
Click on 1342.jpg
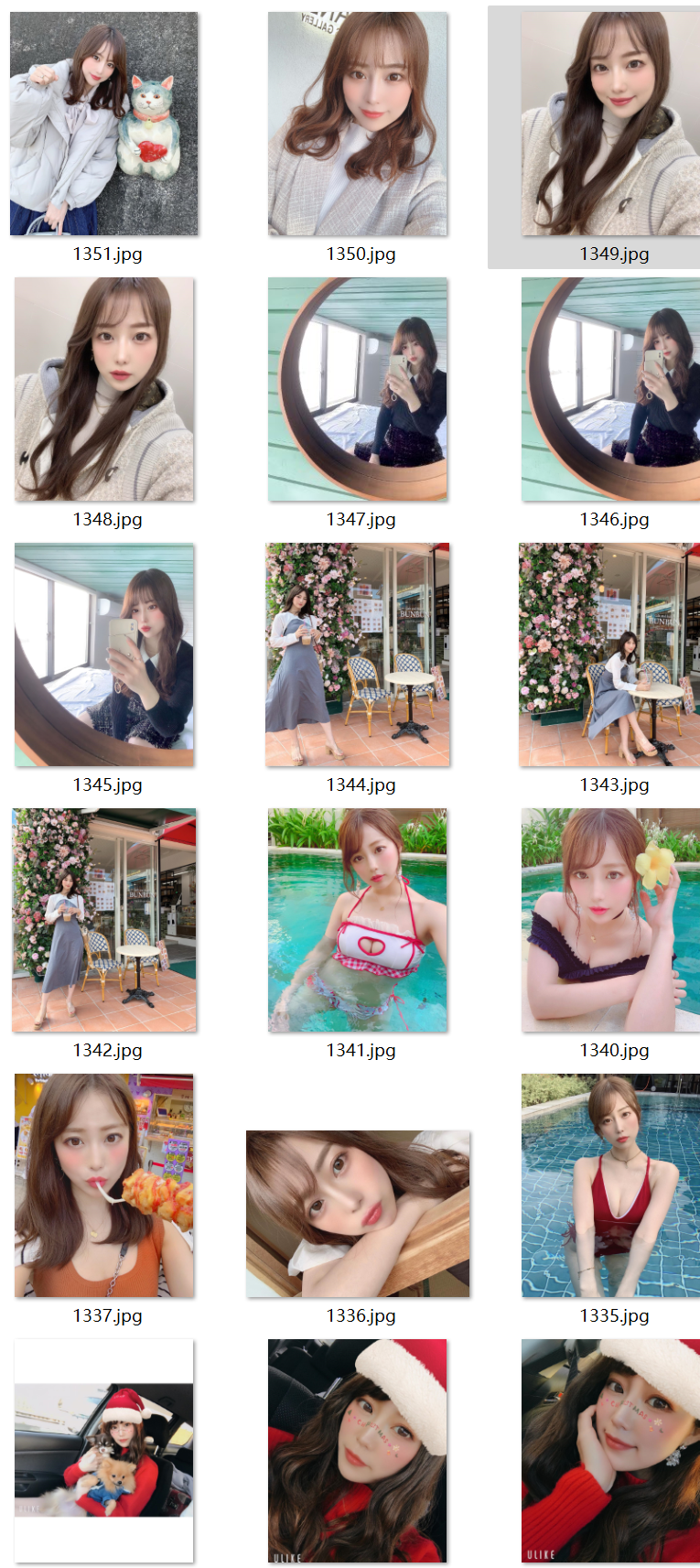click(x=104, y=920)
